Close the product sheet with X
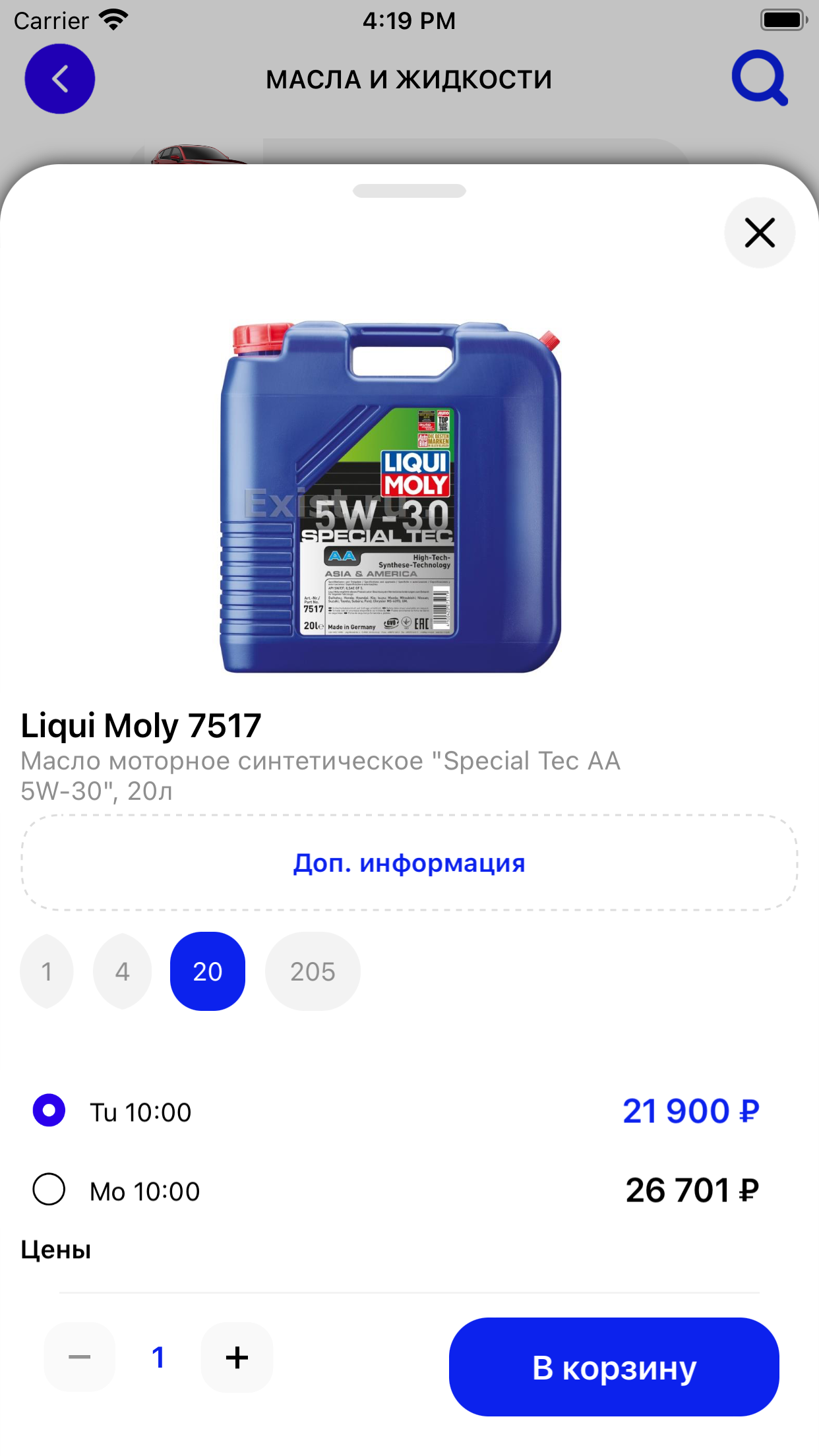Image resolution: width=819 pixels, height=1456 pixels. pos(760,233)
